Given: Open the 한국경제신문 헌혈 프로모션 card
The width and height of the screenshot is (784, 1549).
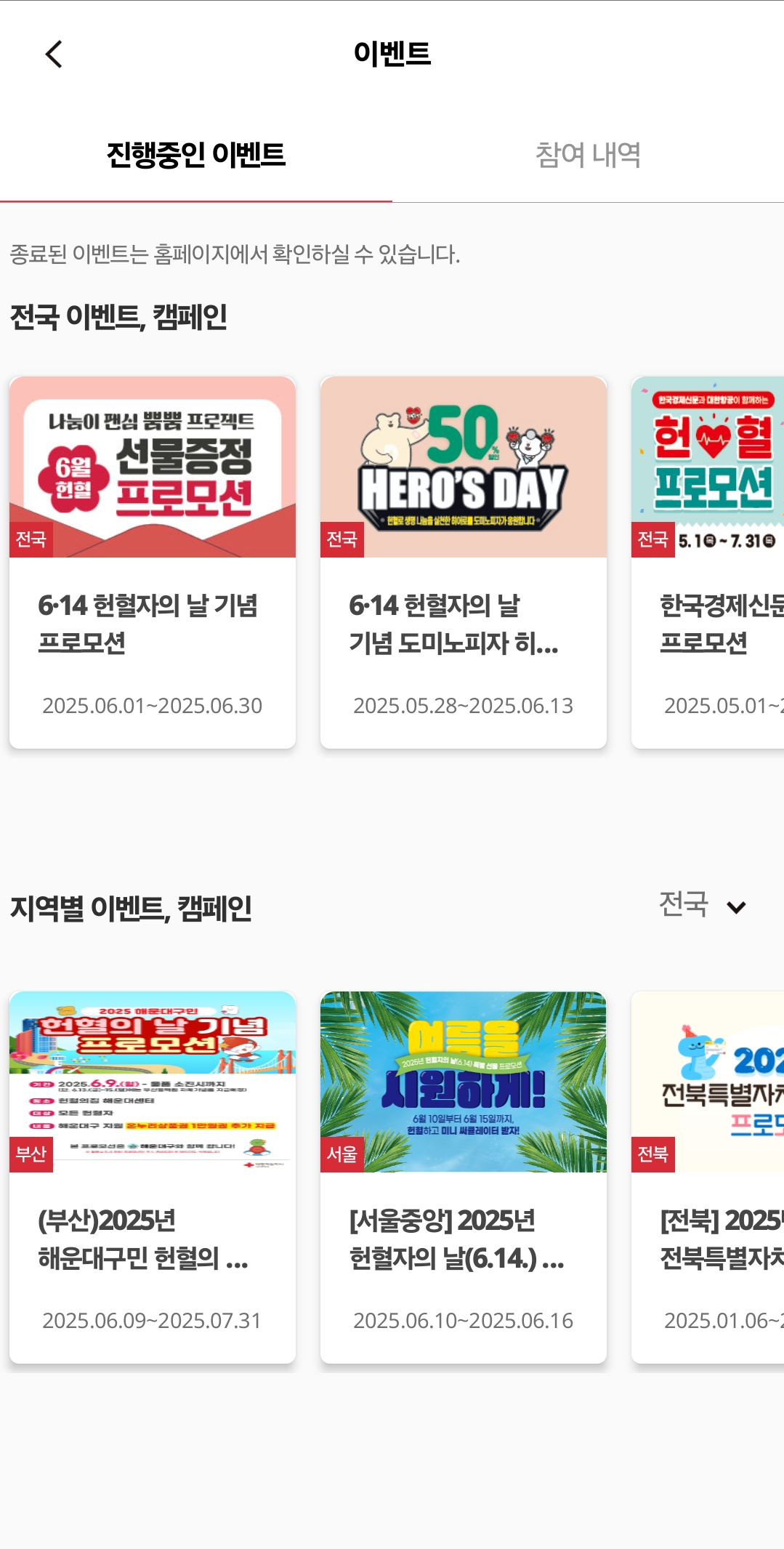Looking at the screenshot, I should coord(708,562).
